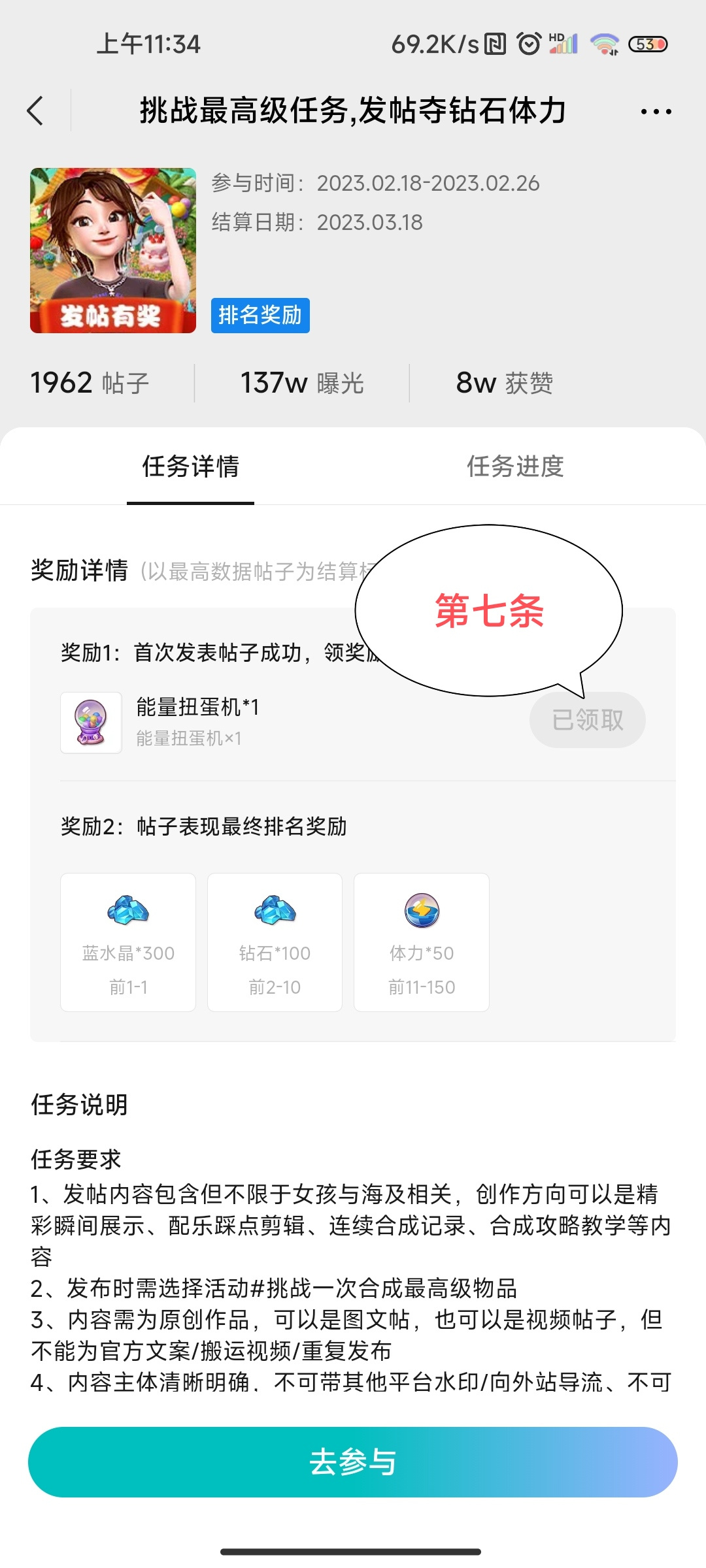Go back using the top-left arrow
This screenshot has width=706, height=1568.
coord(36,111)
